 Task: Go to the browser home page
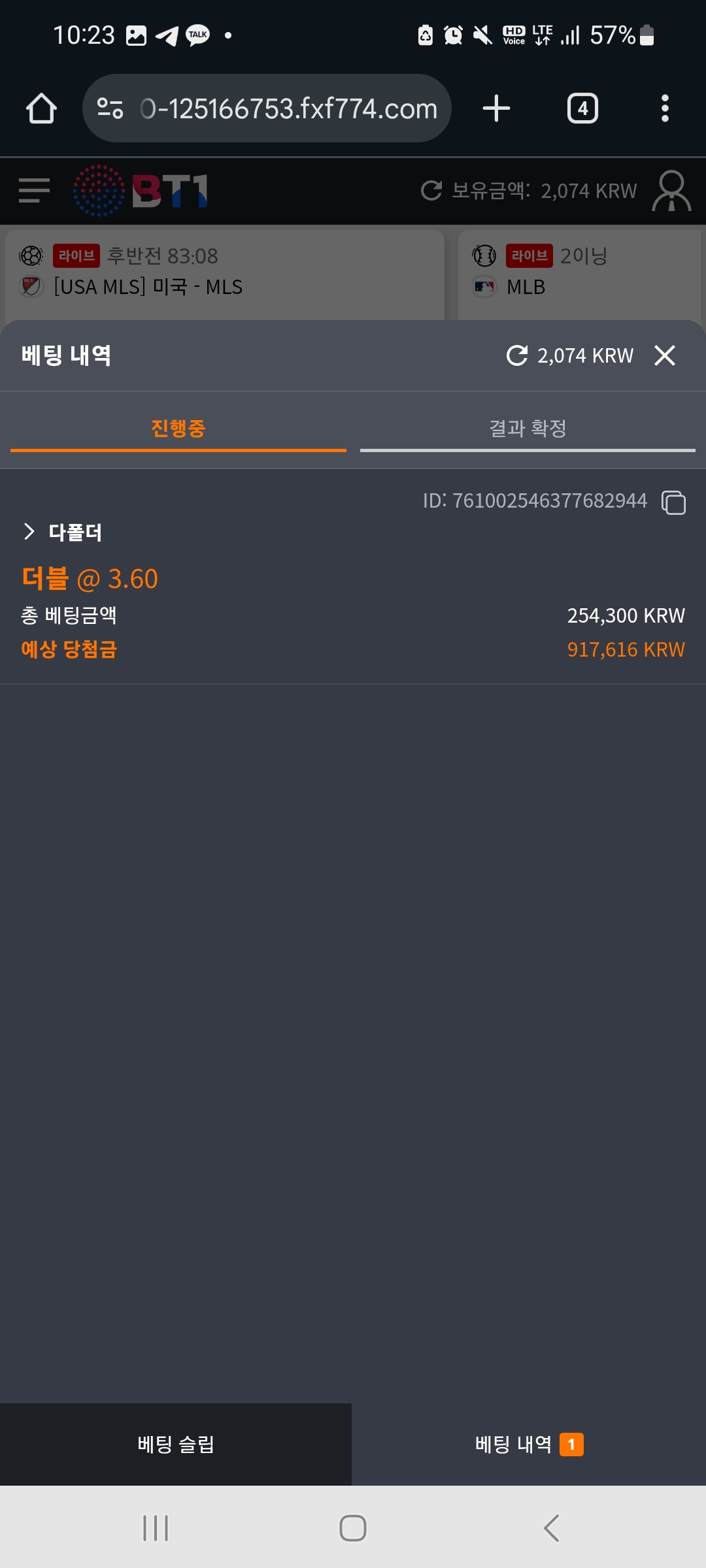tap(41, 108)
